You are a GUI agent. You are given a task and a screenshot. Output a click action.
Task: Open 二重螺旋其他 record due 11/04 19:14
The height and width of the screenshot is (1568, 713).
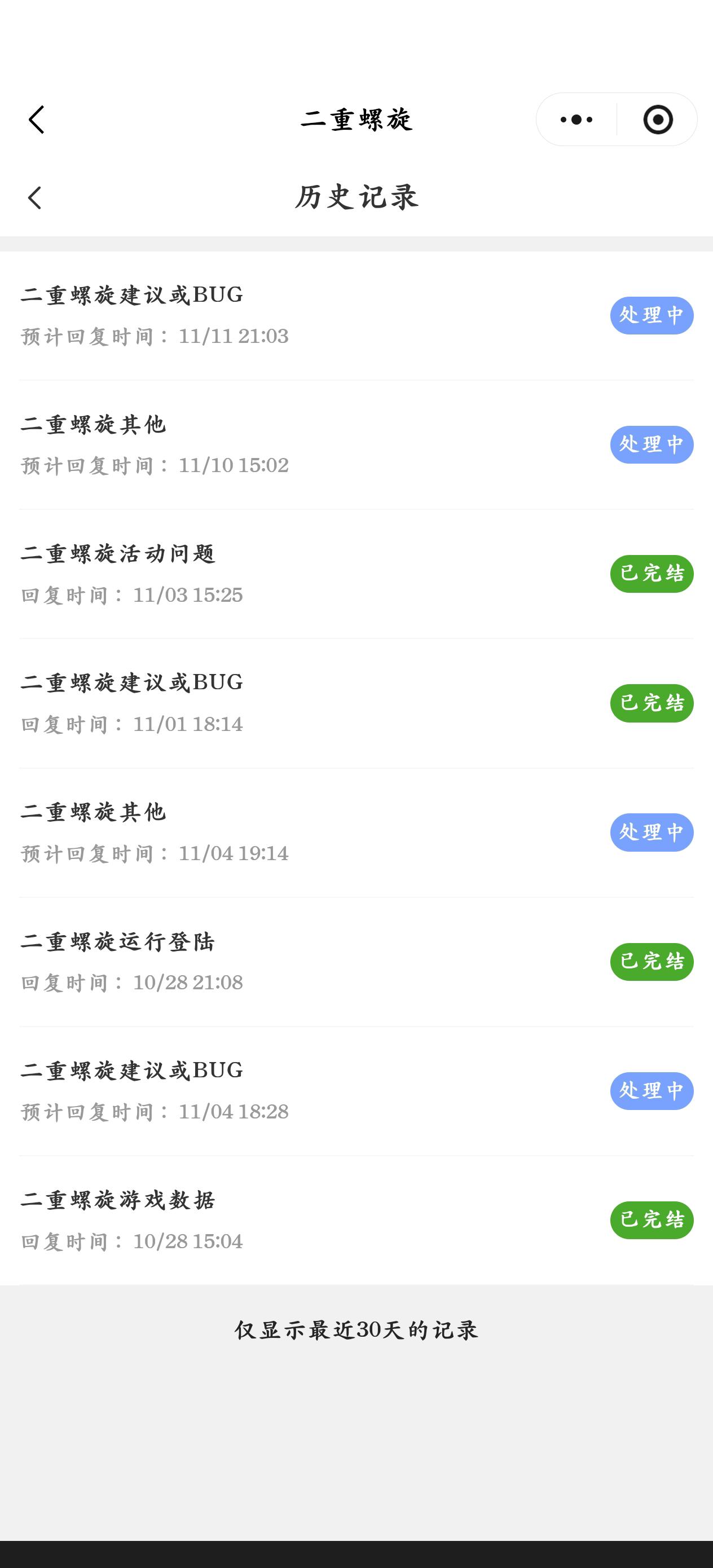tap(356, 832)
